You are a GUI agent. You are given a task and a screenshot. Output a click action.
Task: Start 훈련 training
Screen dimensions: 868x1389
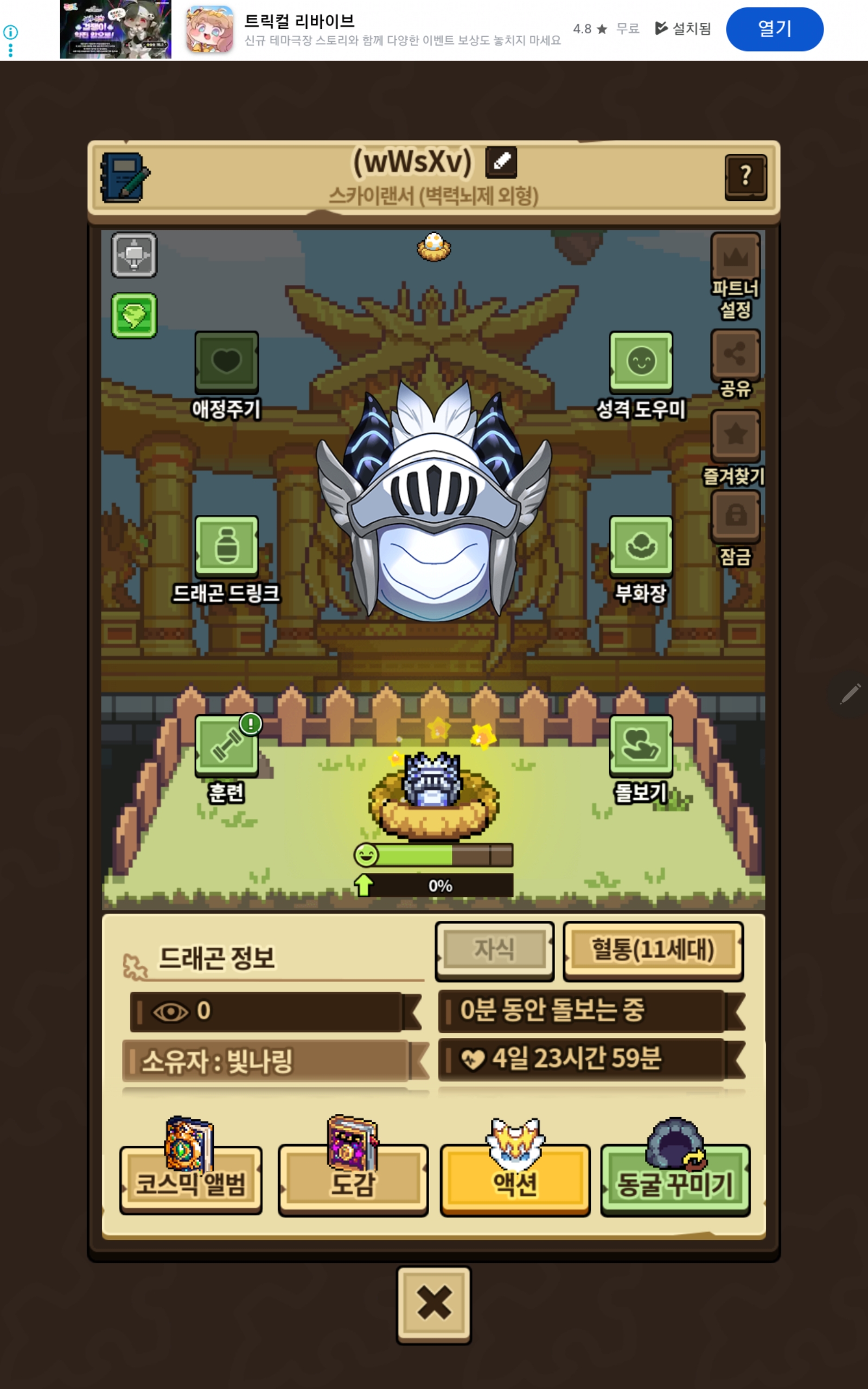(226, 746)
